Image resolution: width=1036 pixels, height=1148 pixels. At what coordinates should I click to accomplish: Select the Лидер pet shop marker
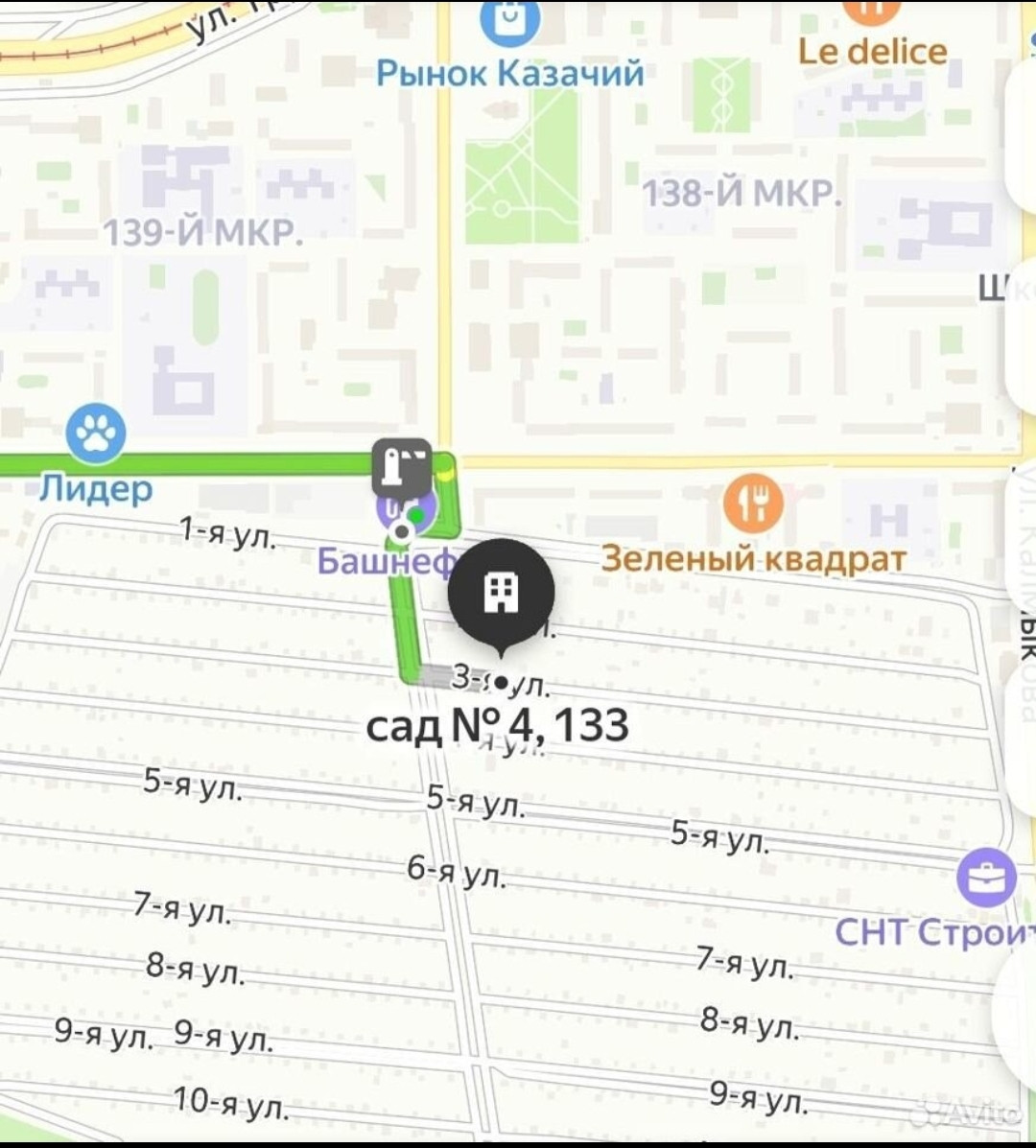point(96,433)
